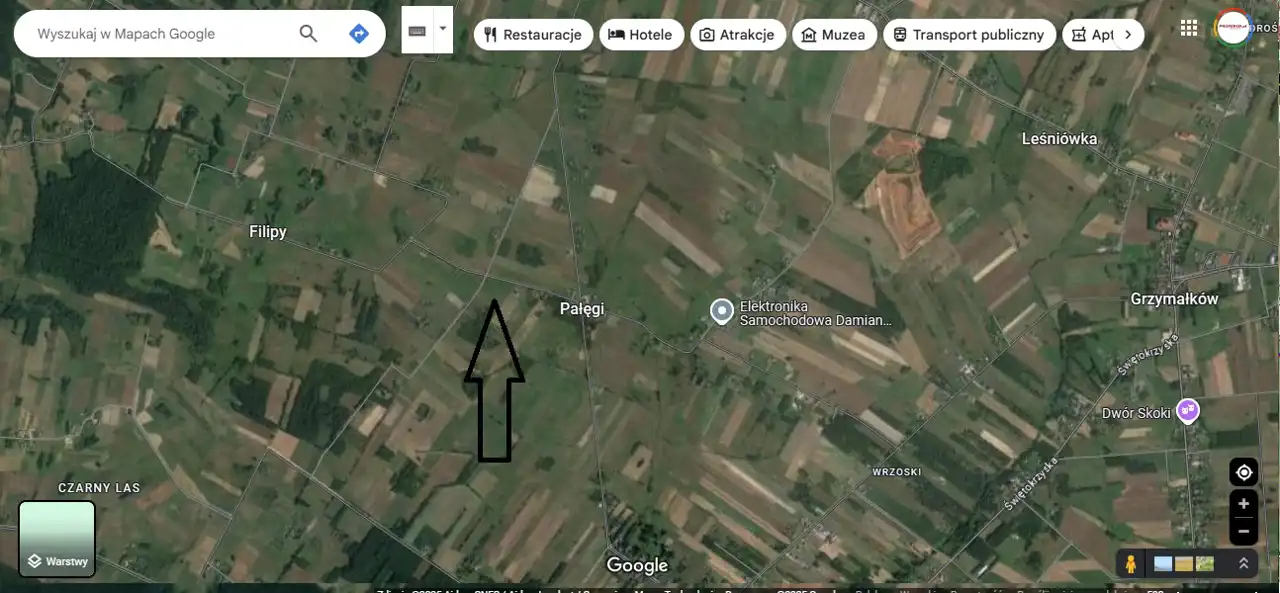Tap the magnifier search icon
1280x593 pixels.
point(308,34)
